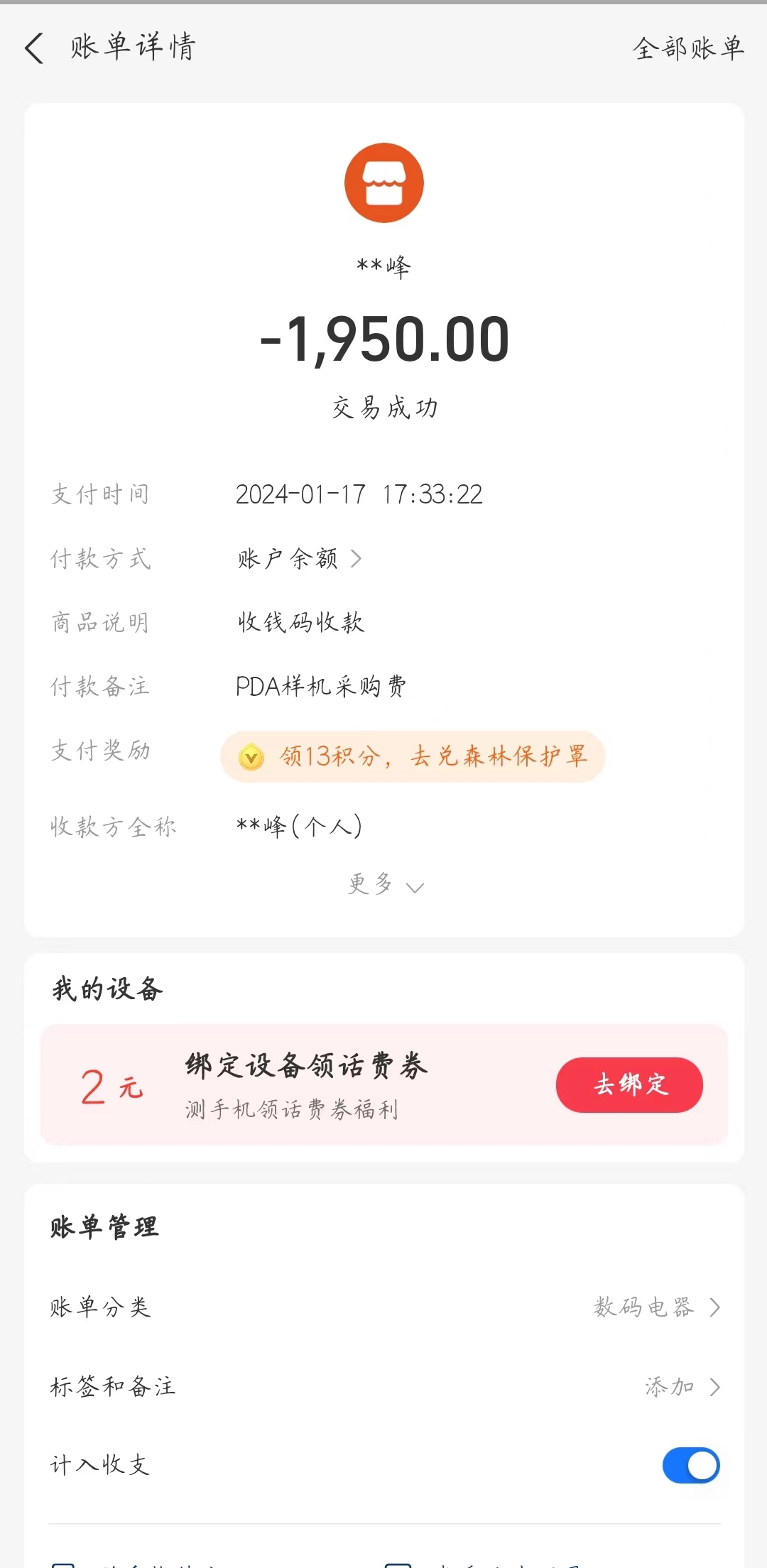This screenshot has width=767, height=1568.
Task: Open the 账户余额 payment method details
Action: click(x=300, y=559)
